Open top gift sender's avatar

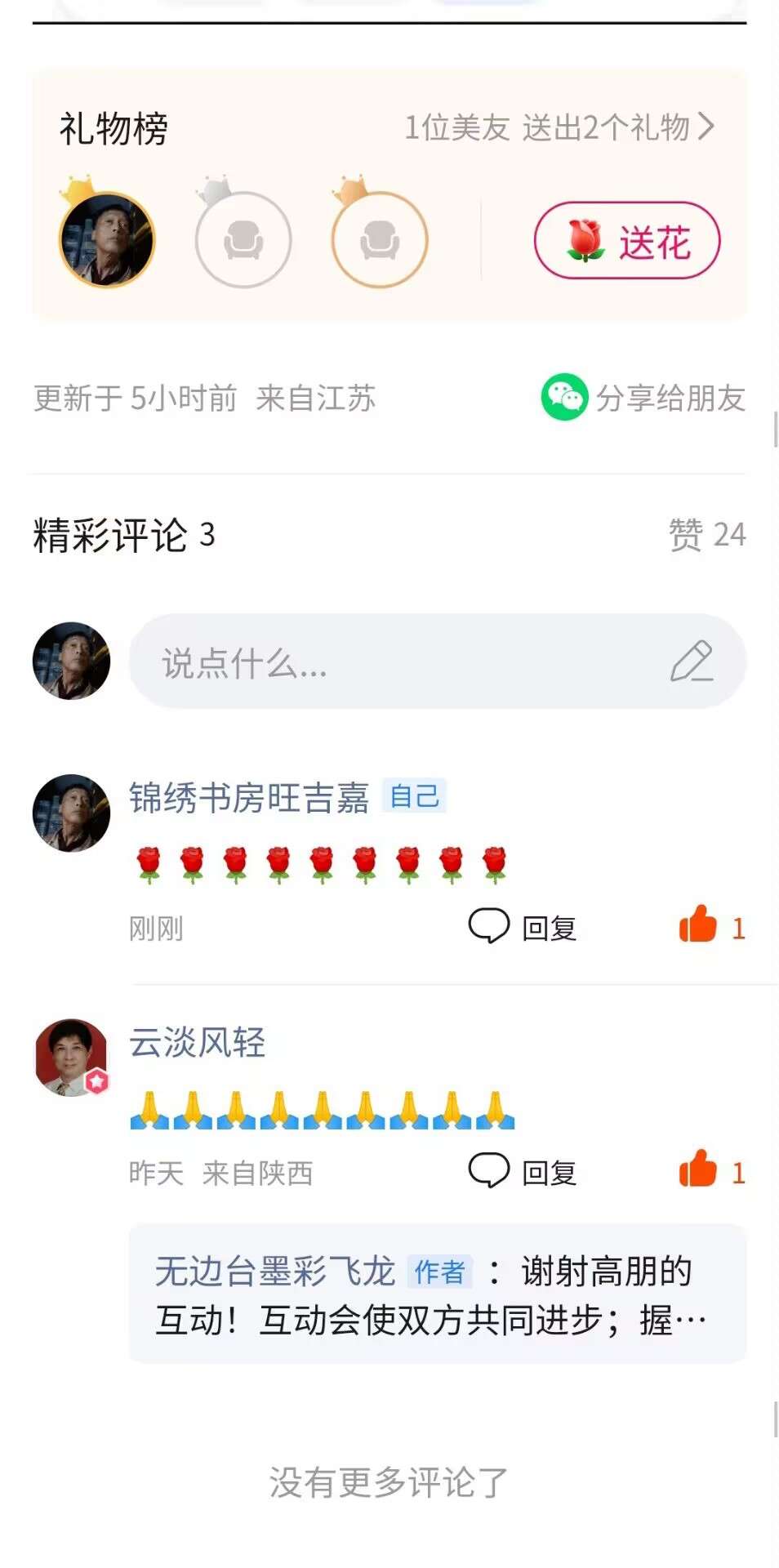coord(107,240)
